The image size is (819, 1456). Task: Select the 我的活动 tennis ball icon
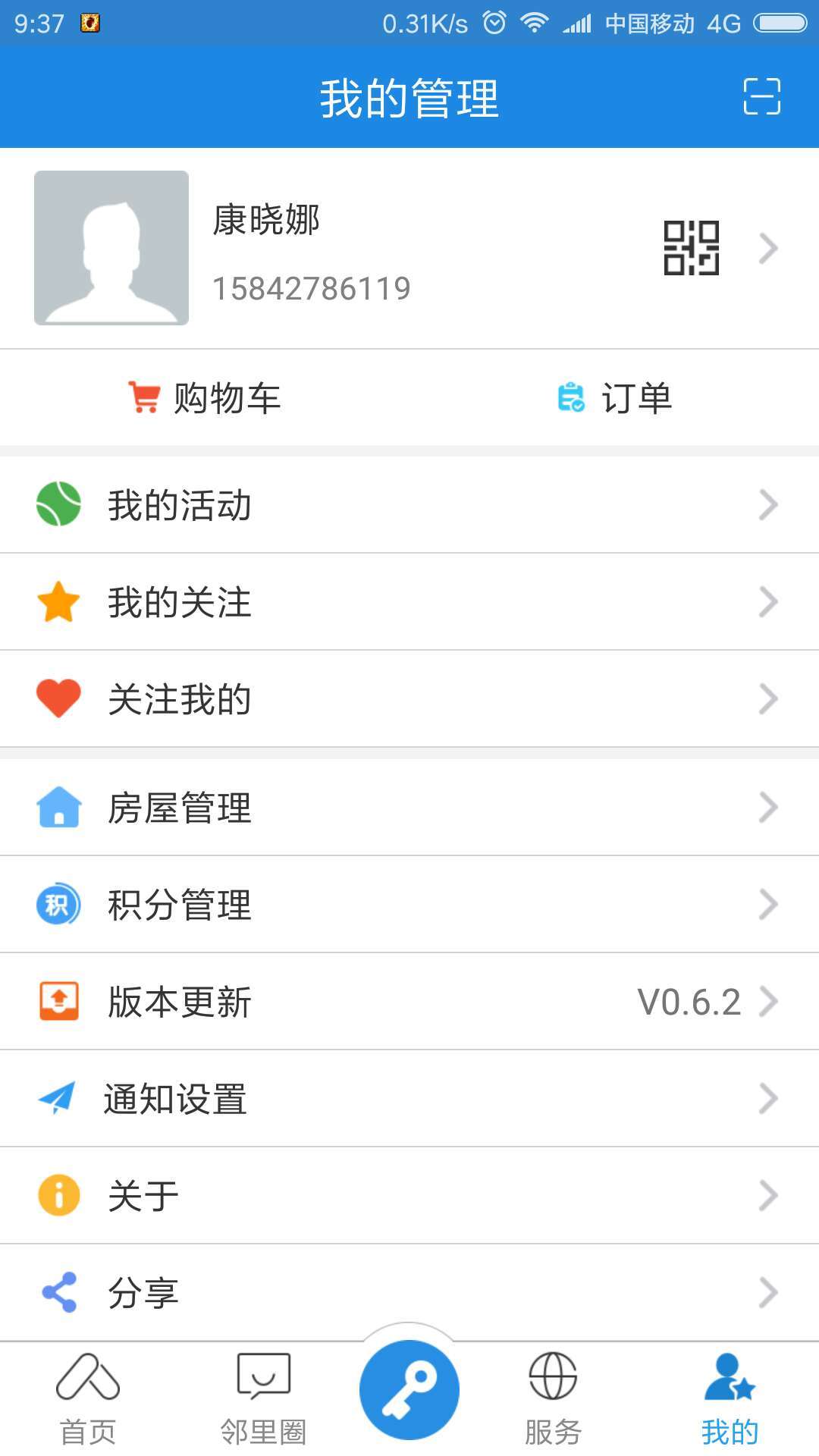pos(58,504)
